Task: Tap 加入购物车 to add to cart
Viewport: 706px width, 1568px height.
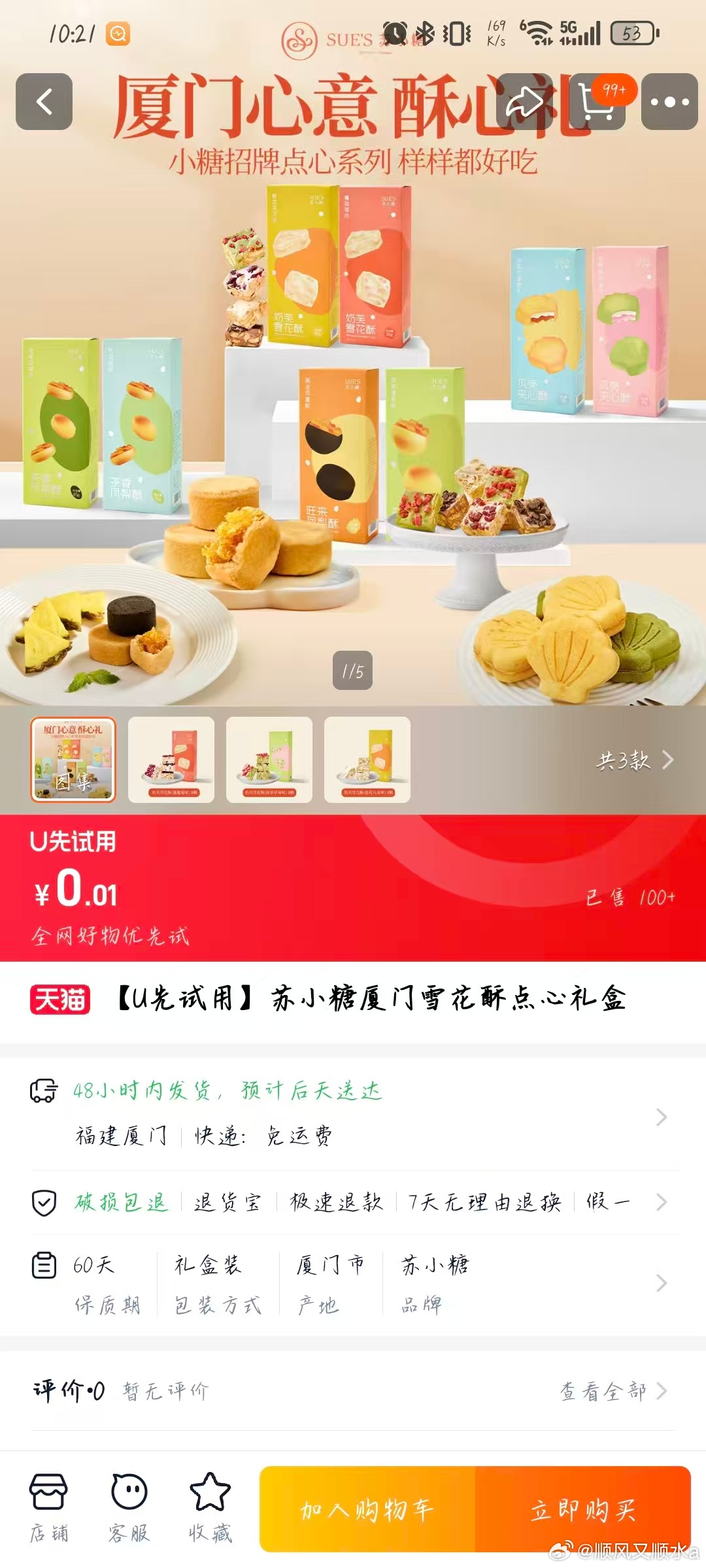Action: (367, 1510)
